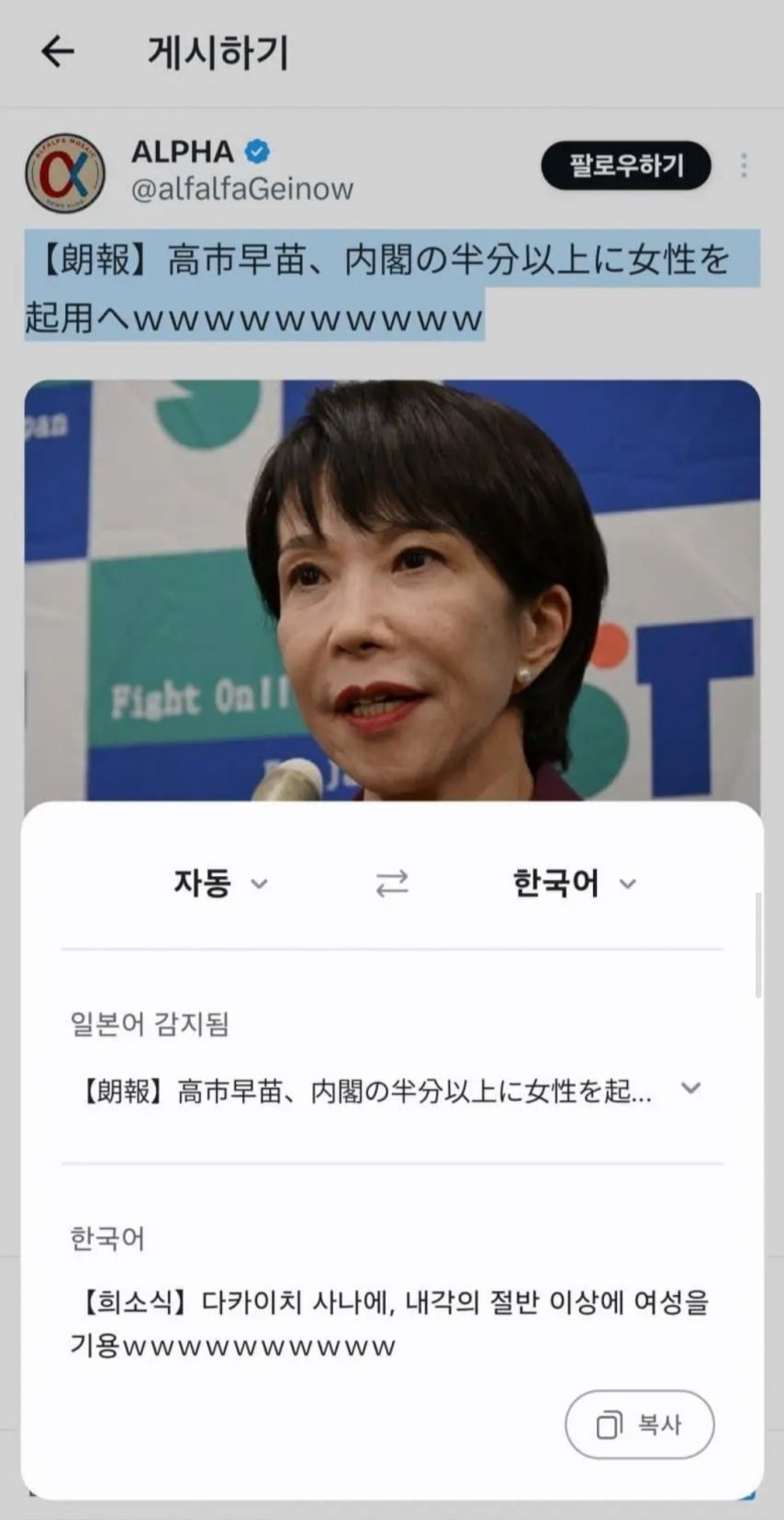The height and width of the screenshot is (1520, 784).
Task: Go back using the arrow
Action: [x=57, y=52]
